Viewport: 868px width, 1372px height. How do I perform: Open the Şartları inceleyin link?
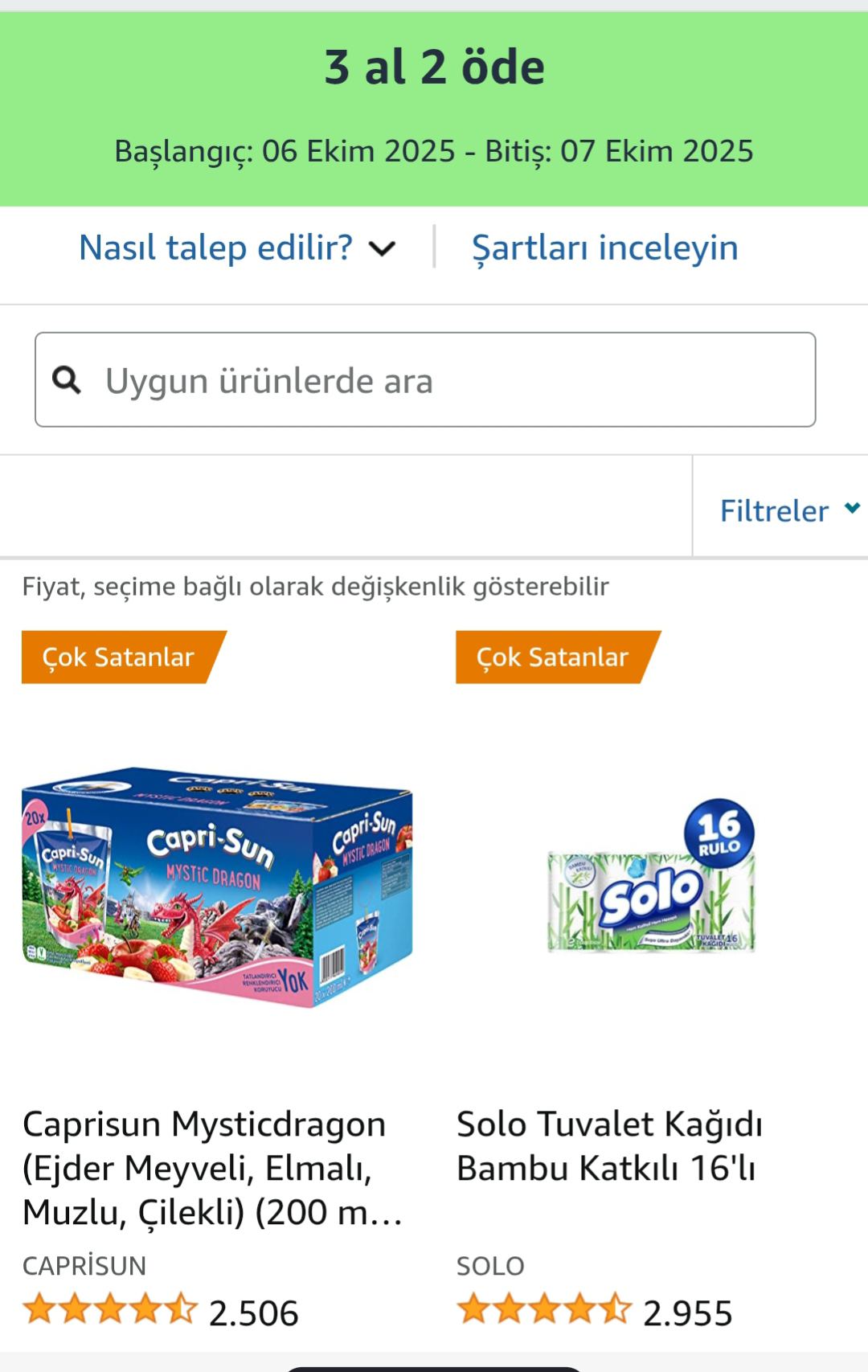604,248
